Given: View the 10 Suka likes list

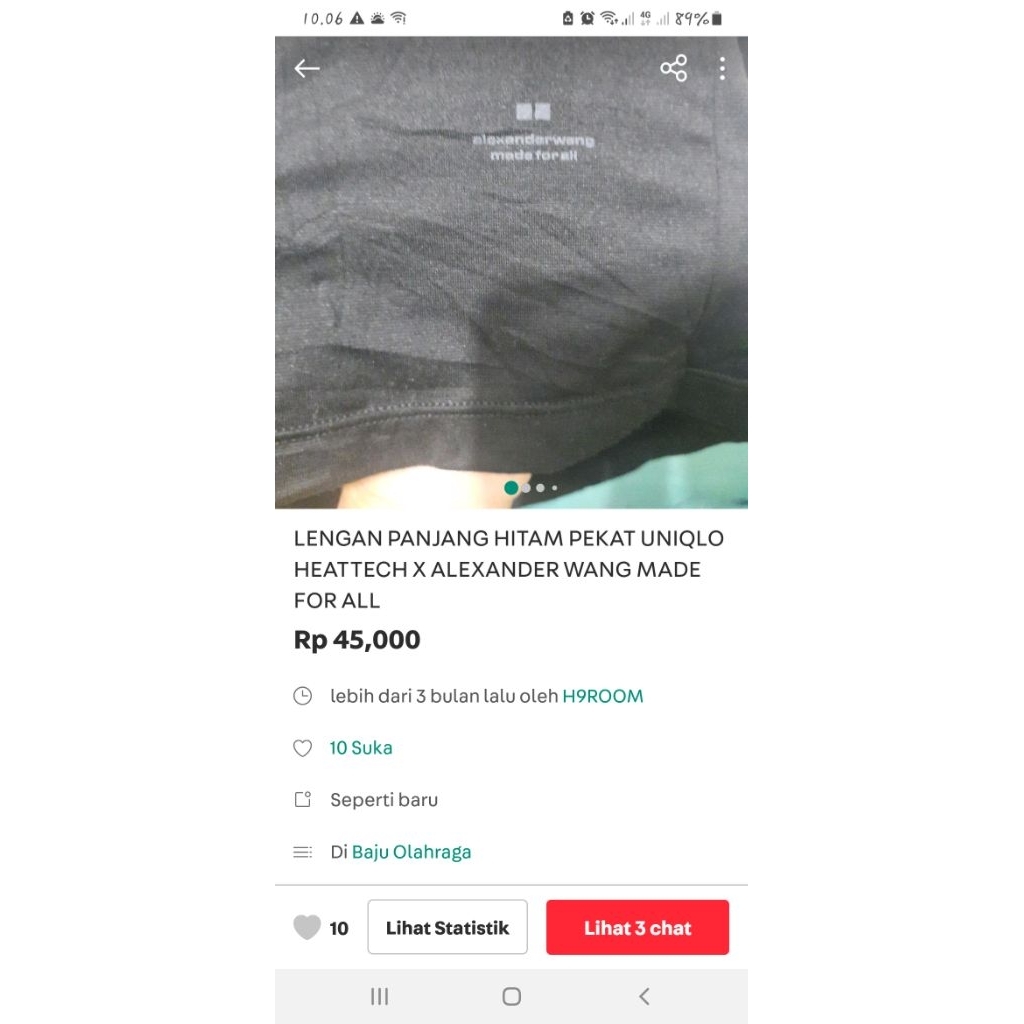Looking at the screenshot, I should (x=361, y=748).
